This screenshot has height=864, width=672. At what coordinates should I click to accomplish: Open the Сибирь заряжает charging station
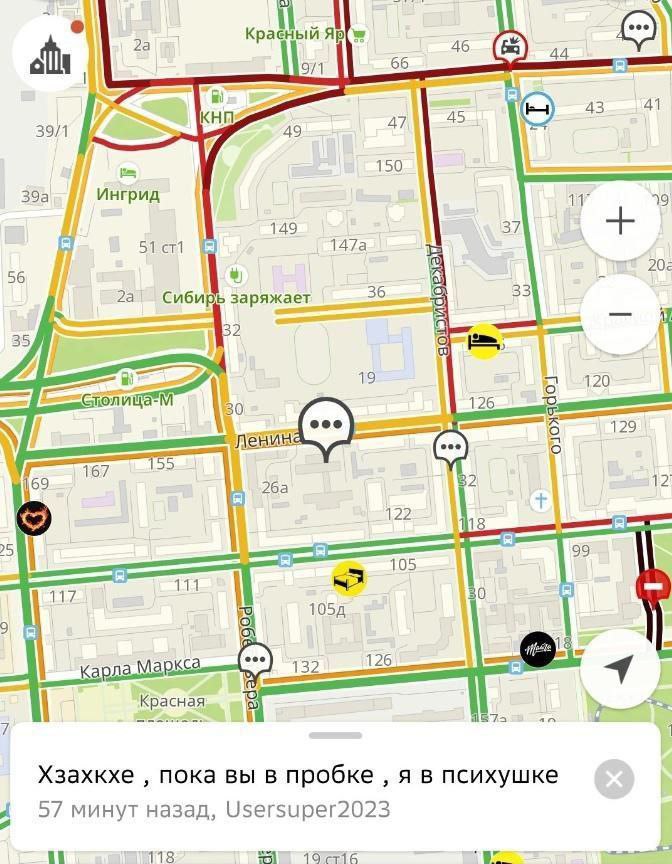point(236,276)
